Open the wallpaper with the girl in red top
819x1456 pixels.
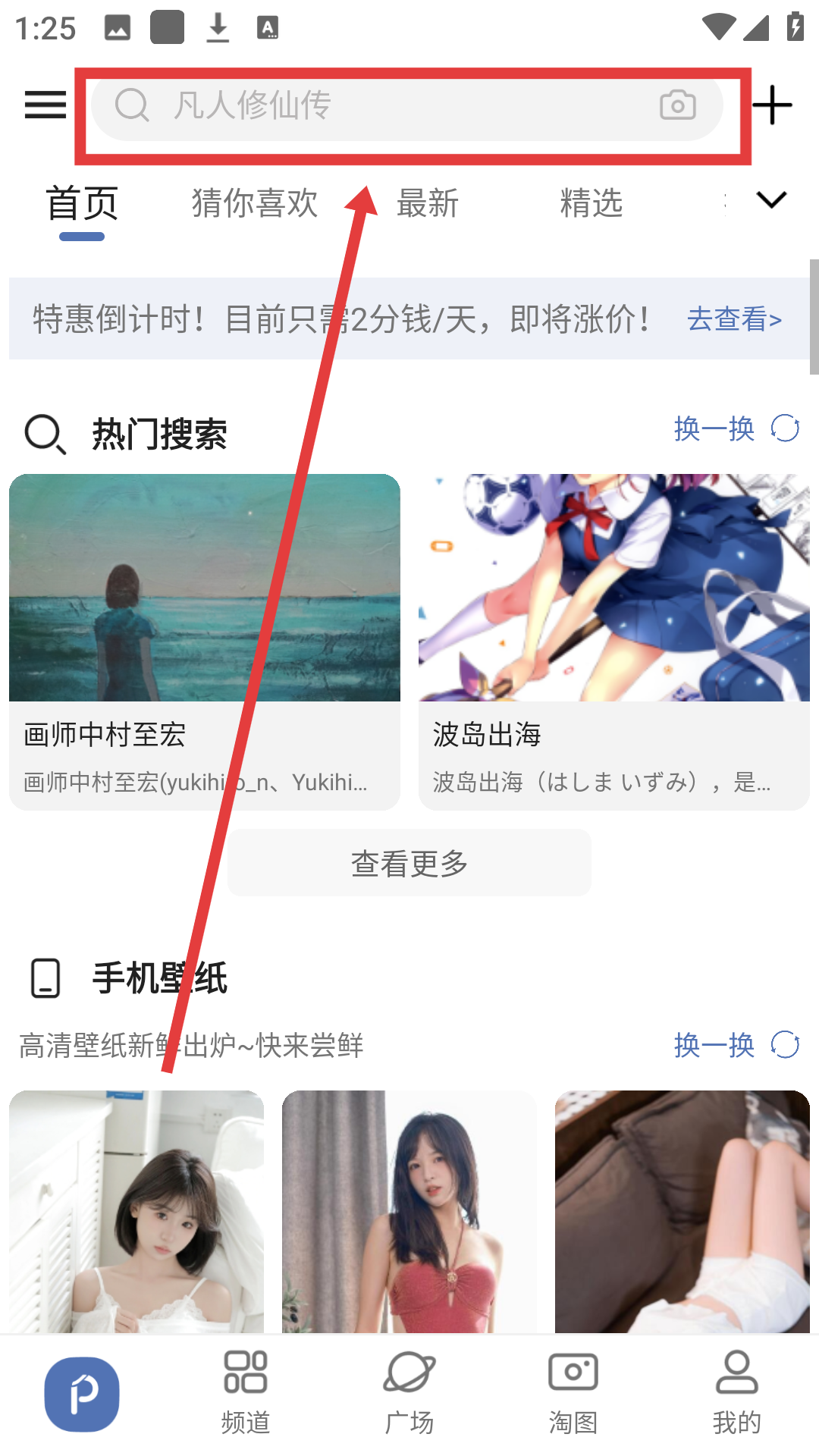[409, 1211]
